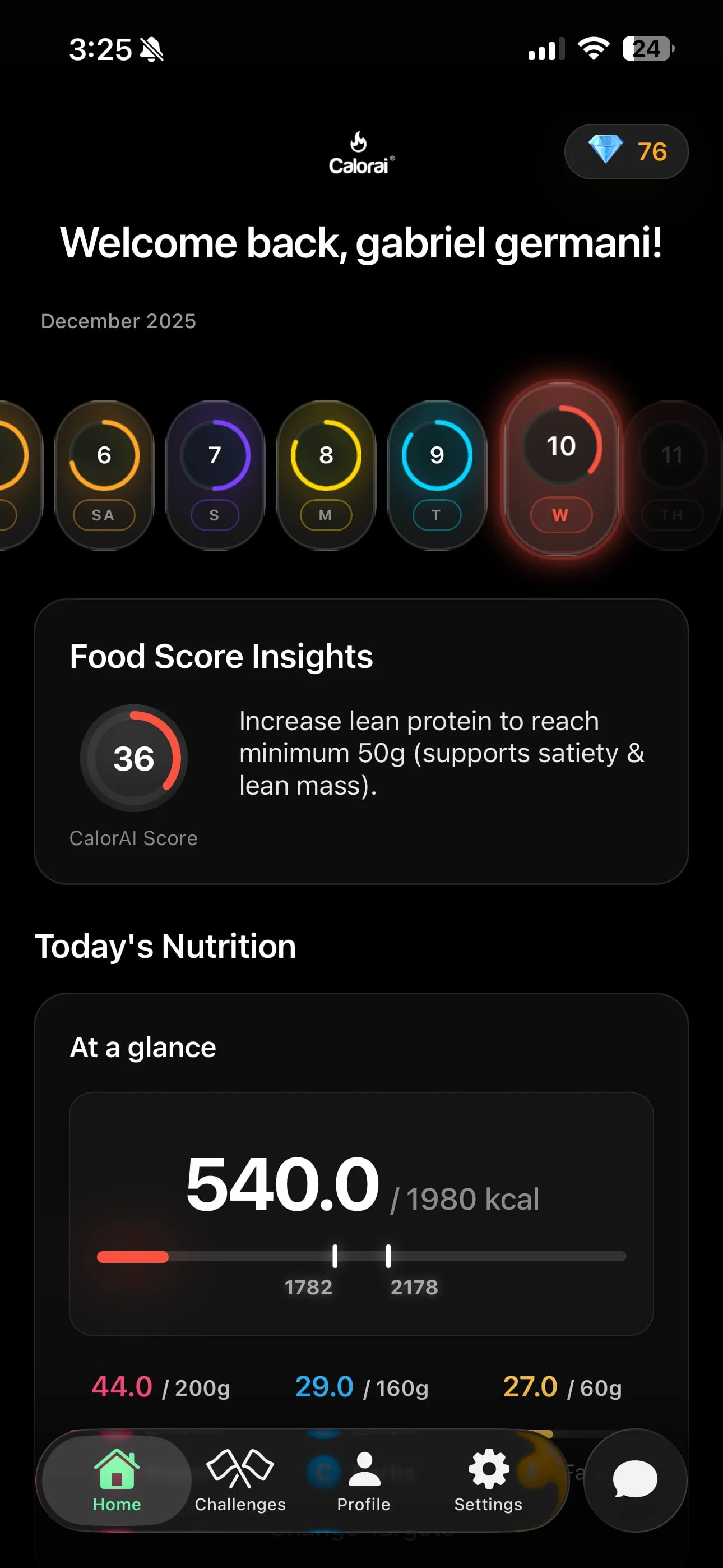The image size is (723, 1568).
Task: Open the Settings tab
Action: pyautogui.click(x=488, y=1481)
